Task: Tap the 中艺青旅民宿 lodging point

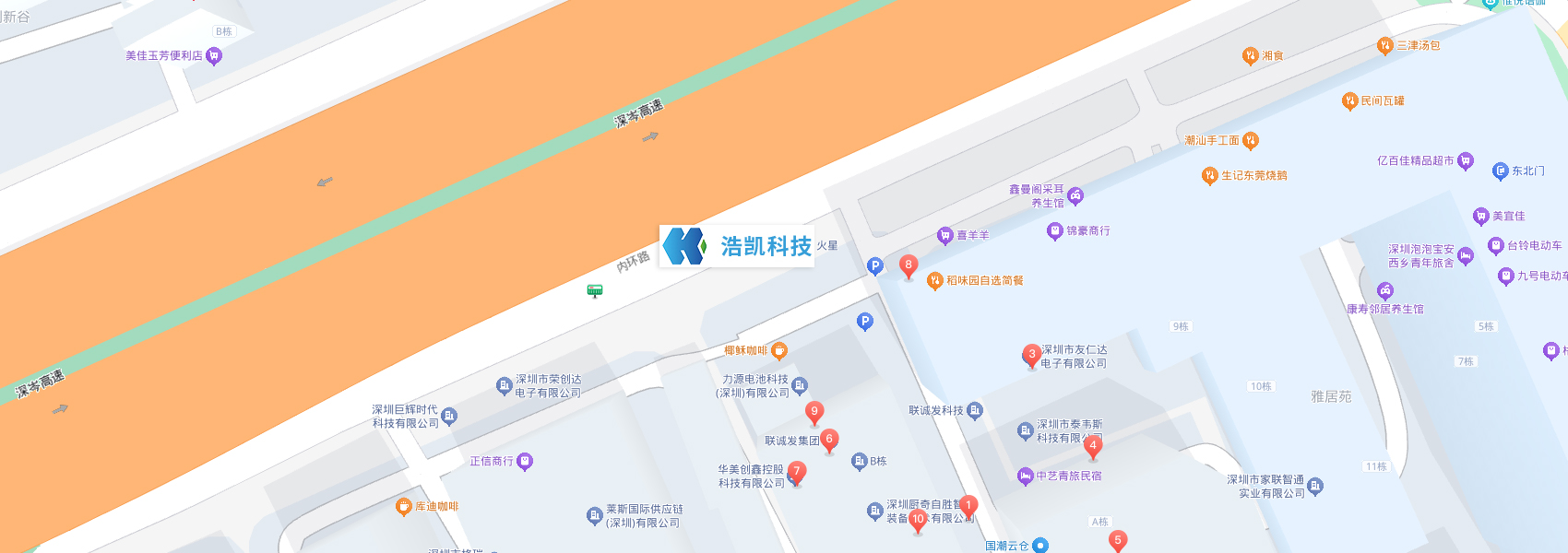Action: tap(1025, 476)
